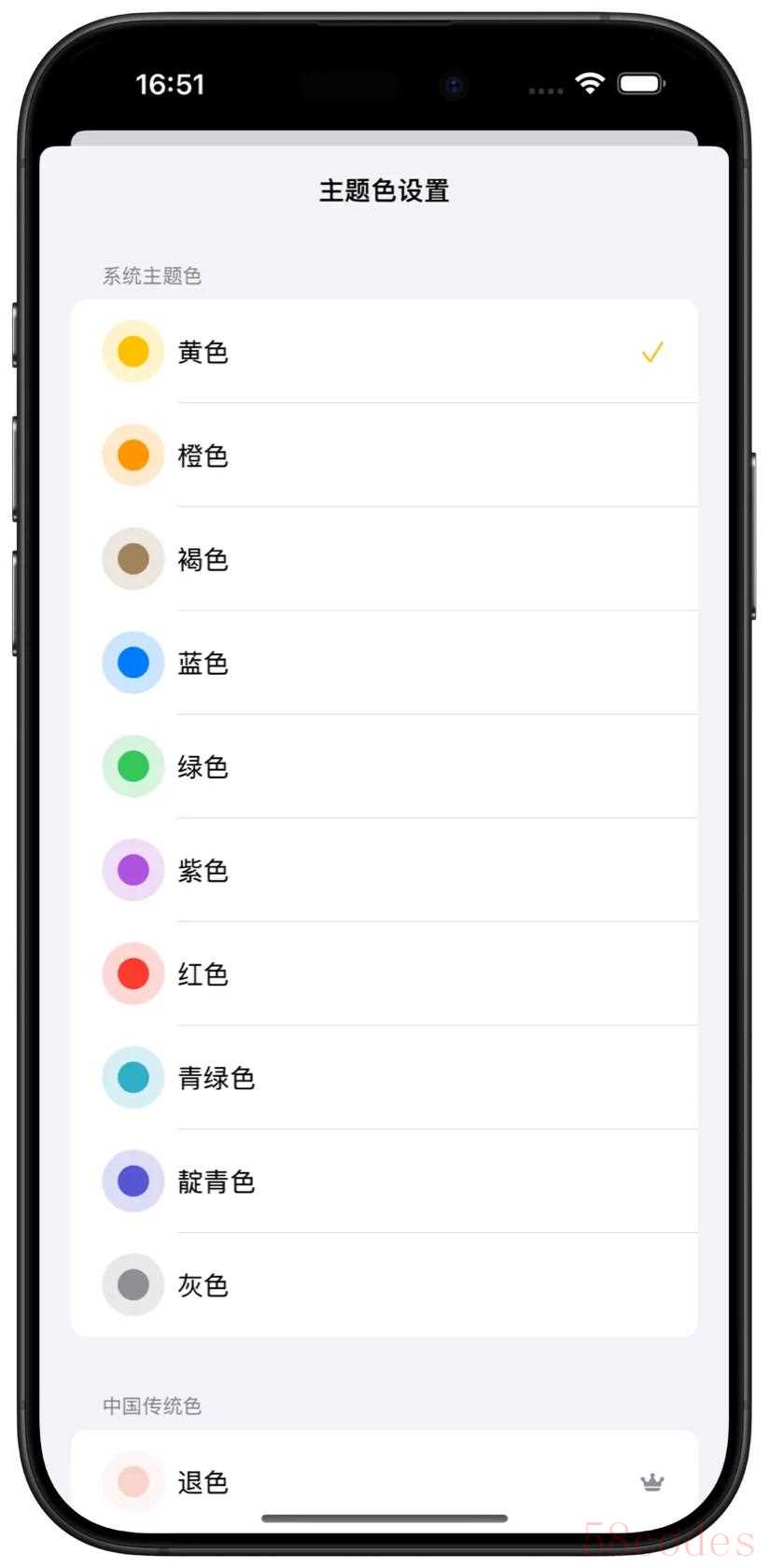This screenshot has width=769, height=1568.
Task: Select the 黄色 theme color
Action: tap(384, 352)
